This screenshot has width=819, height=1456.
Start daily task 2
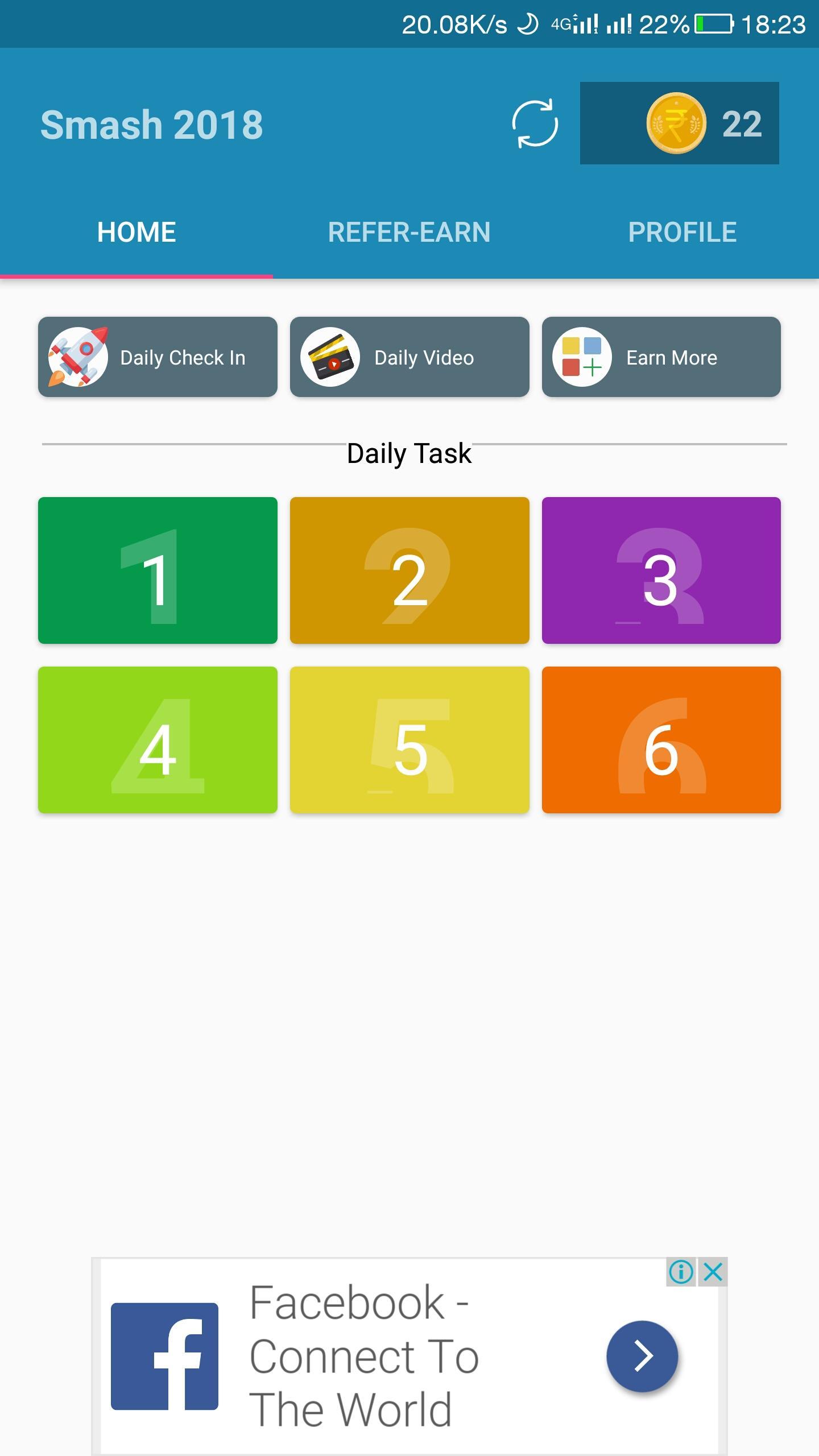[x=409, y=570]
